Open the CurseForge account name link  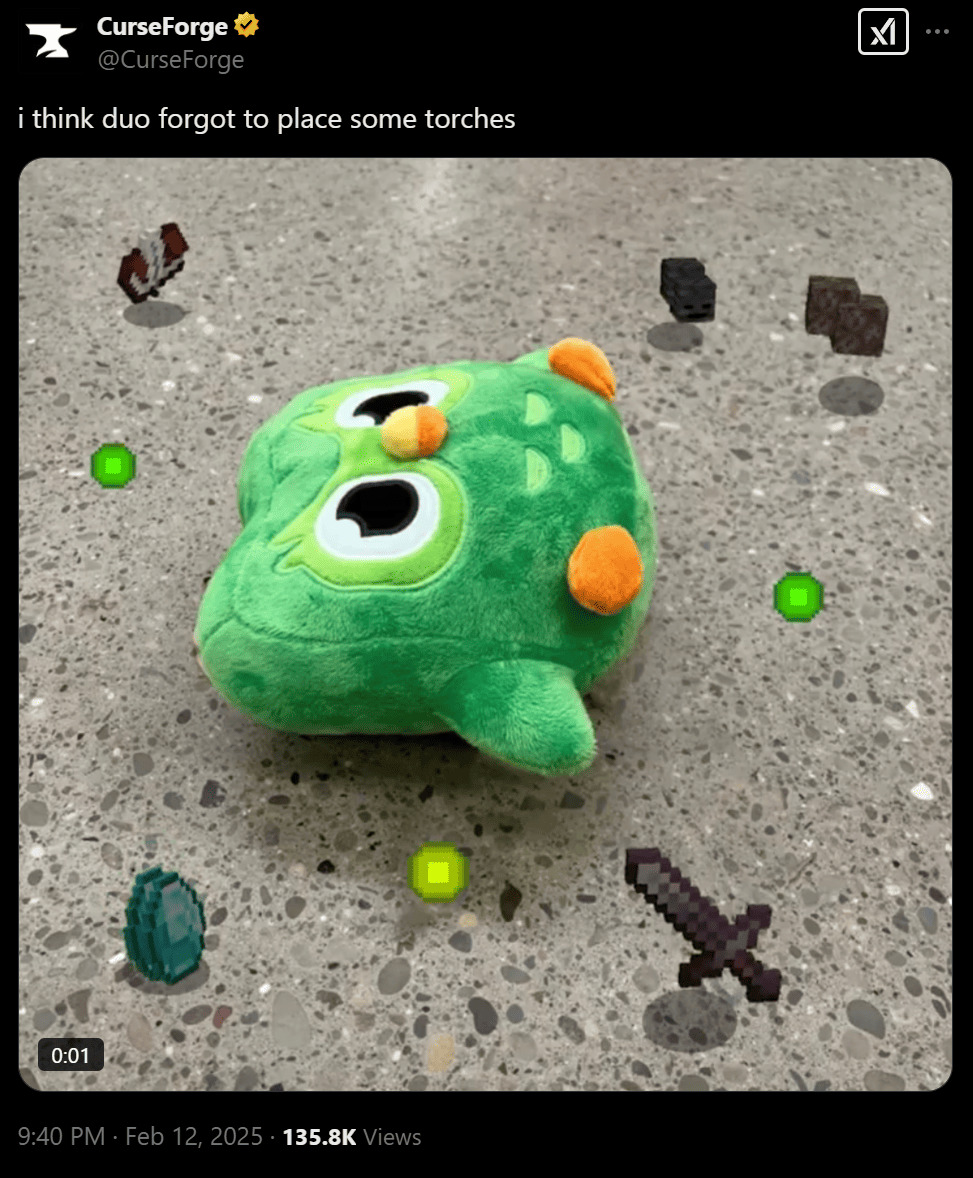(x=163, y=27)
